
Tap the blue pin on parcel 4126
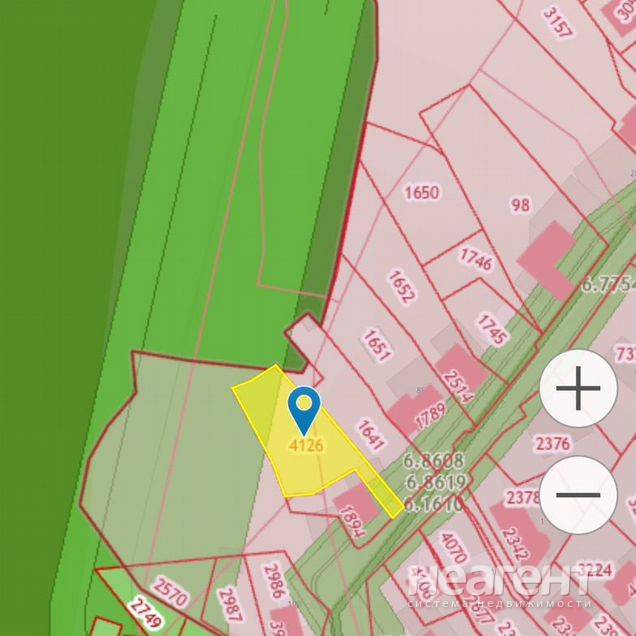304,408
